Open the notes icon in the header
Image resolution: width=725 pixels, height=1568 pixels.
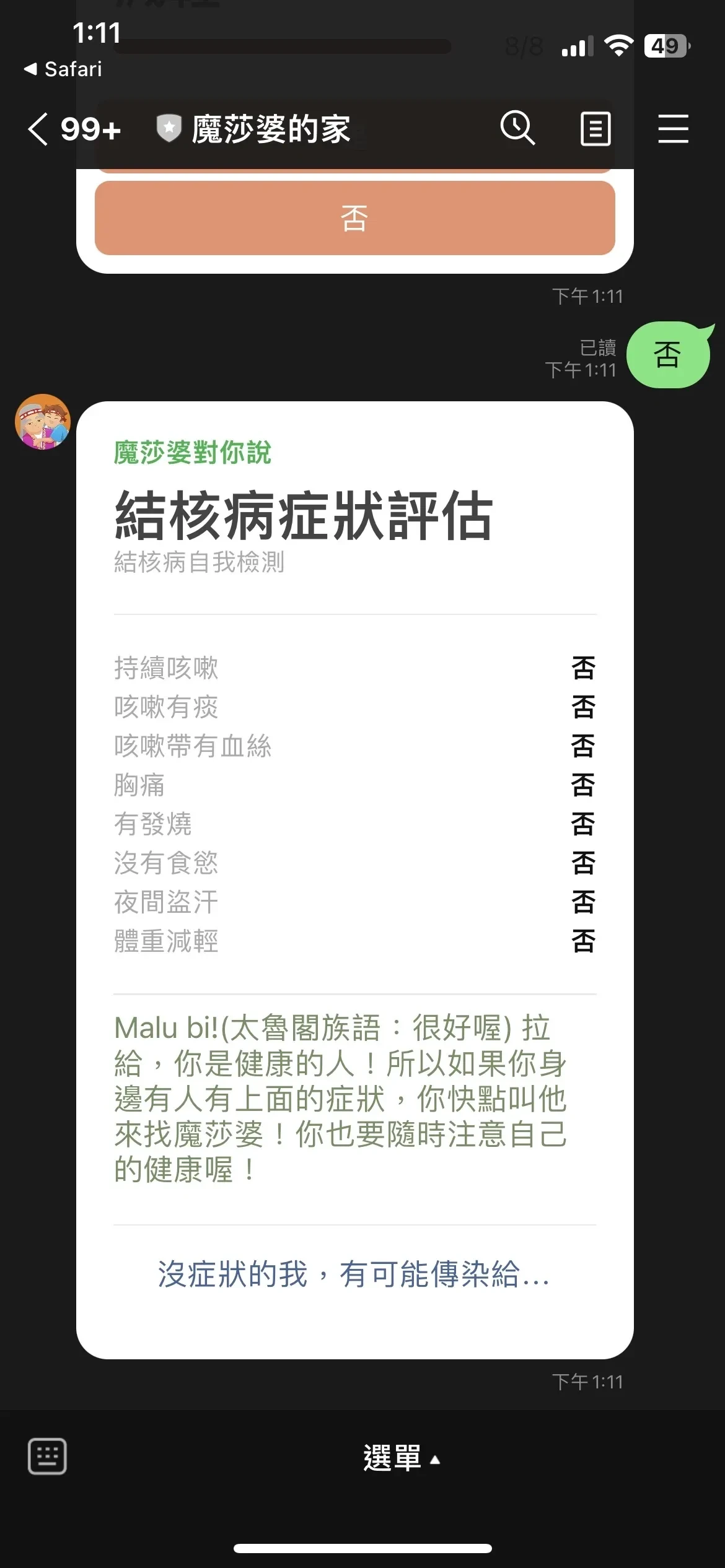[x=595, y=129]
